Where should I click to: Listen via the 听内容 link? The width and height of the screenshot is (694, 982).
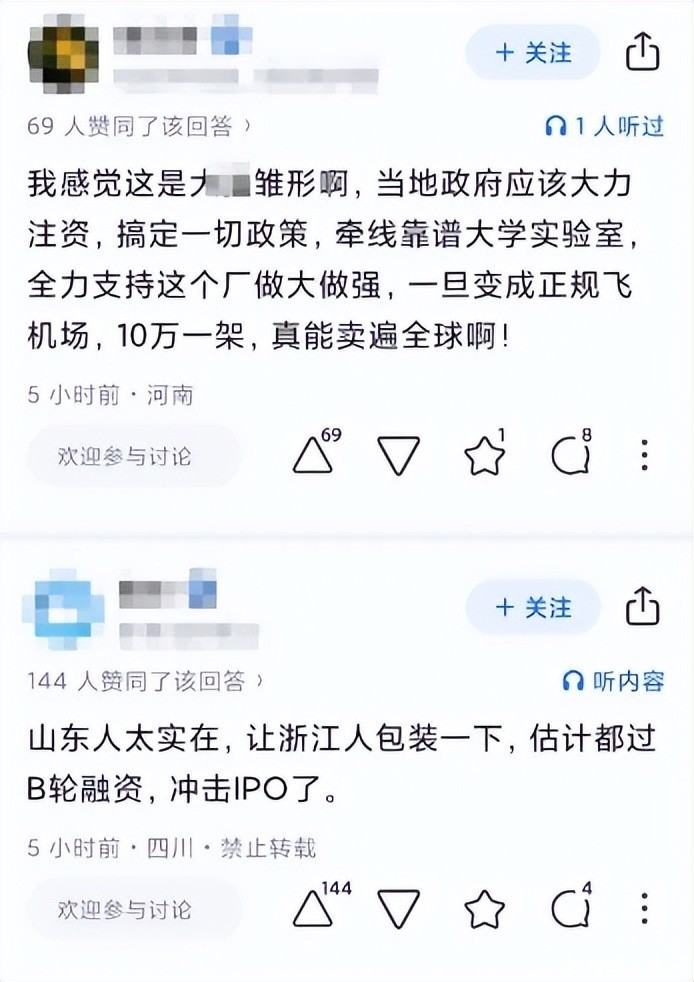coord(613,682)
